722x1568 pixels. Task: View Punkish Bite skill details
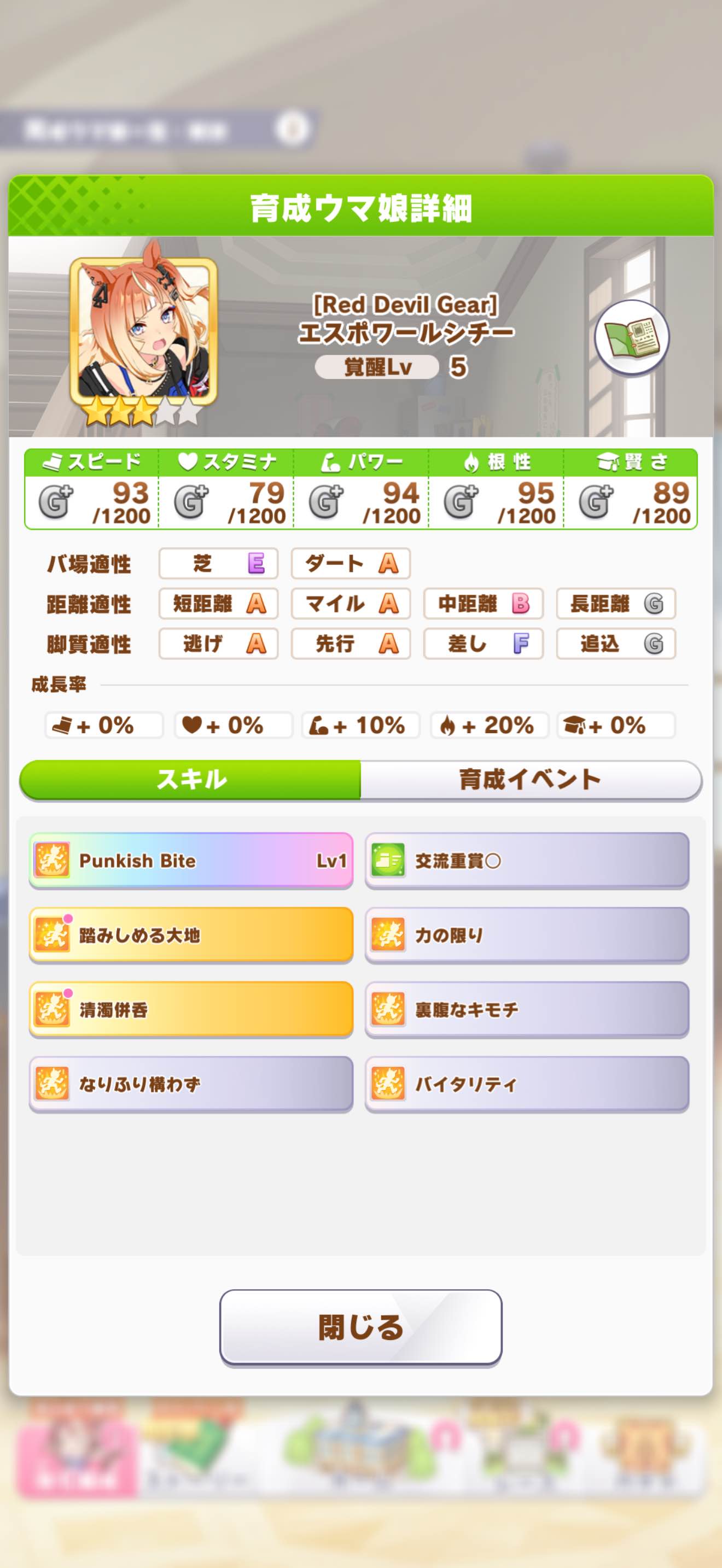point(191,860)
